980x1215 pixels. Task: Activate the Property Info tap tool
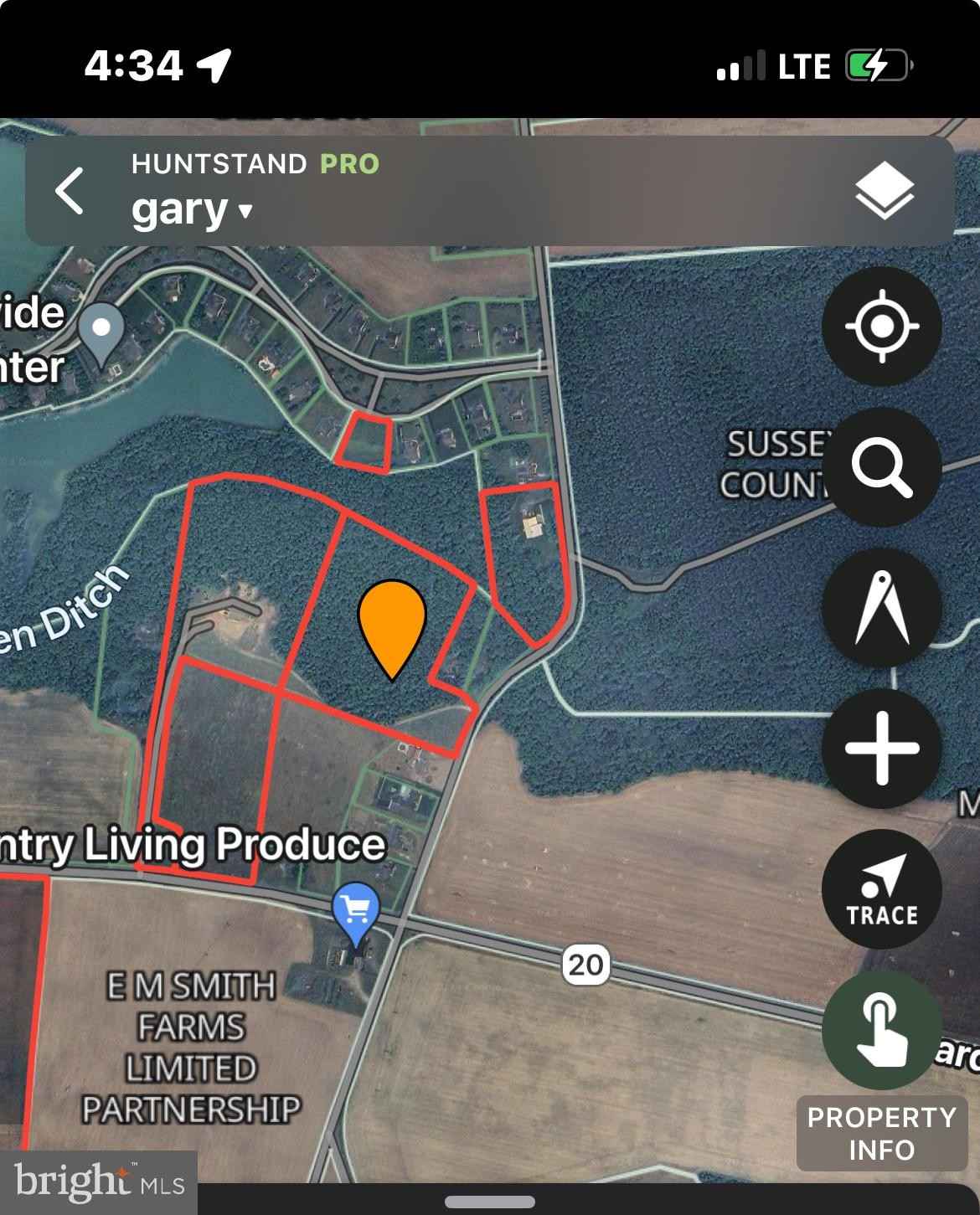pyautogui.click(x=881, y=1032)
